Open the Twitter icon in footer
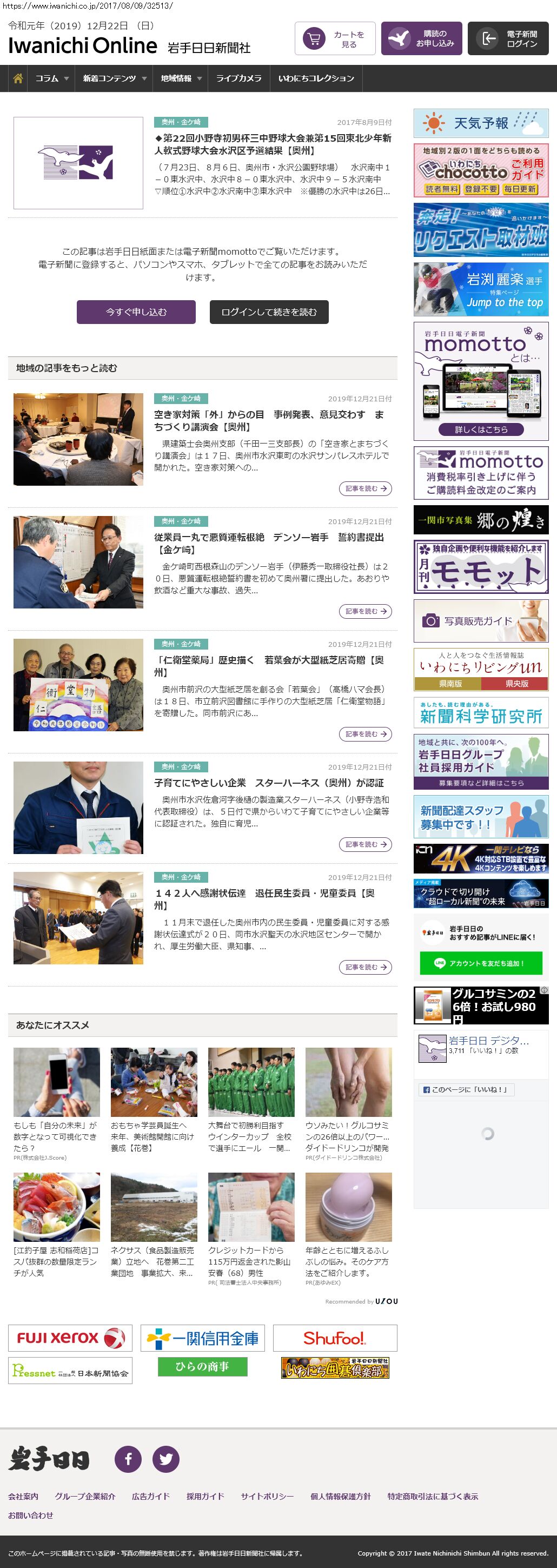The height and width of the screenshot is (1568, 557). [165, 1458]
